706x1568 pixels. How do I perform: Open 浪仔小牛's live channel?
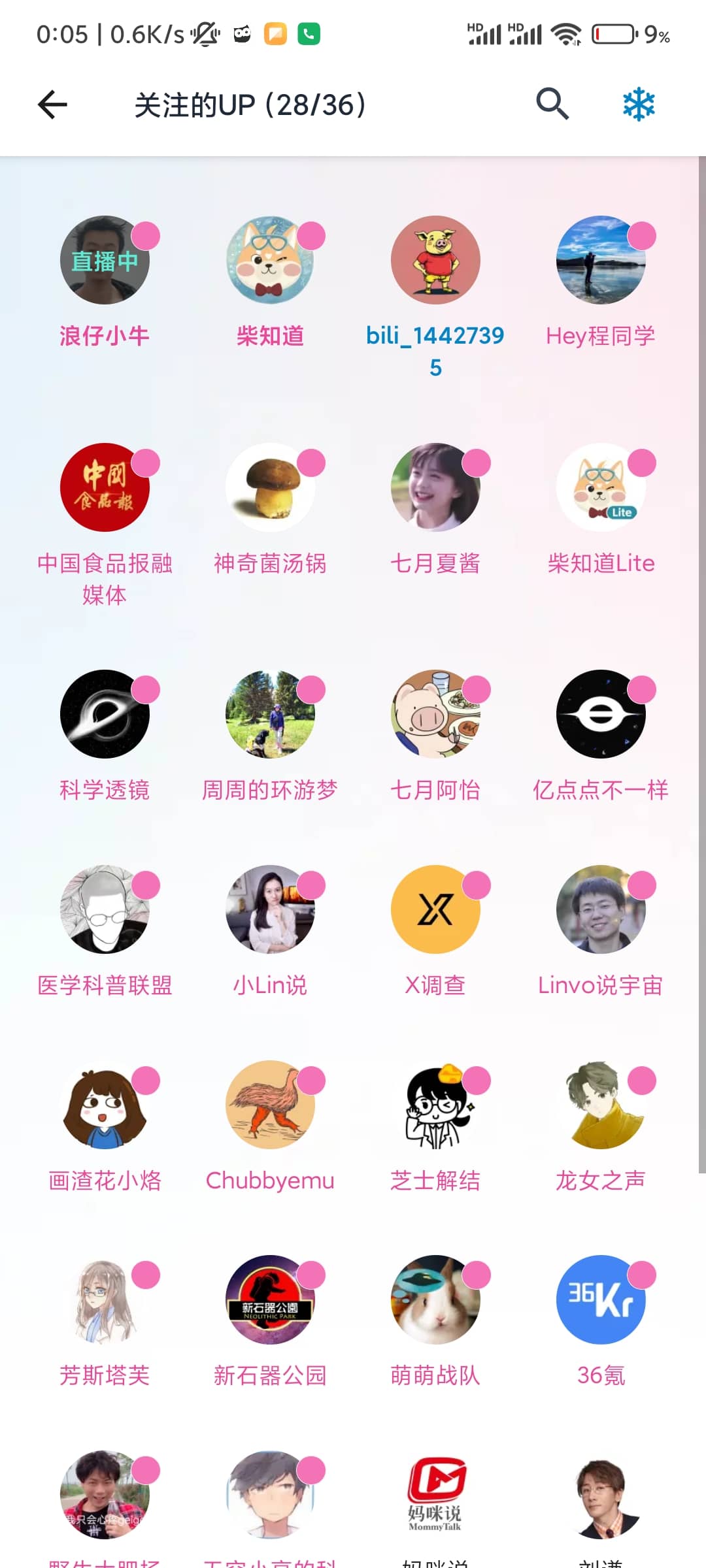(105, 261)
